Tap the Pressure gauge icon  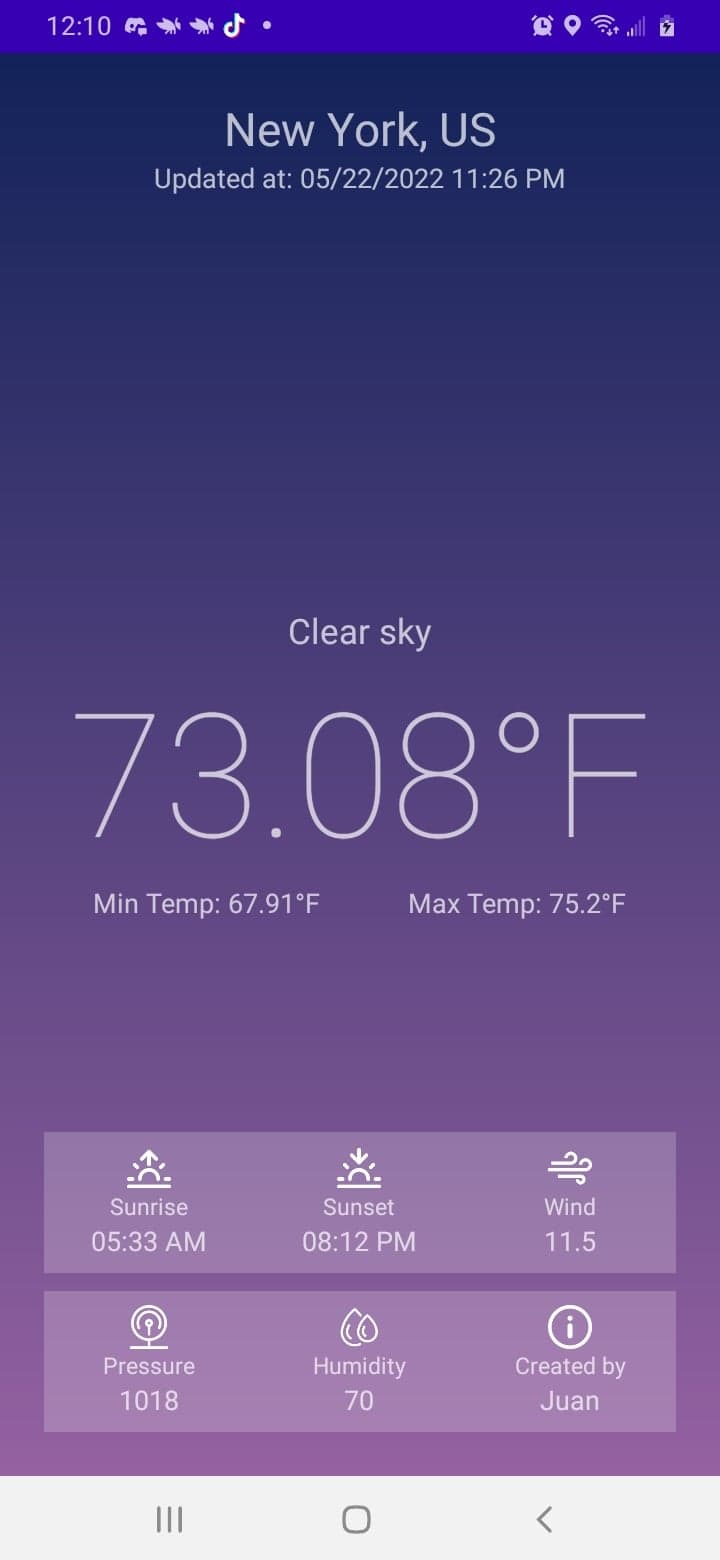click(x=148, y=1326)
